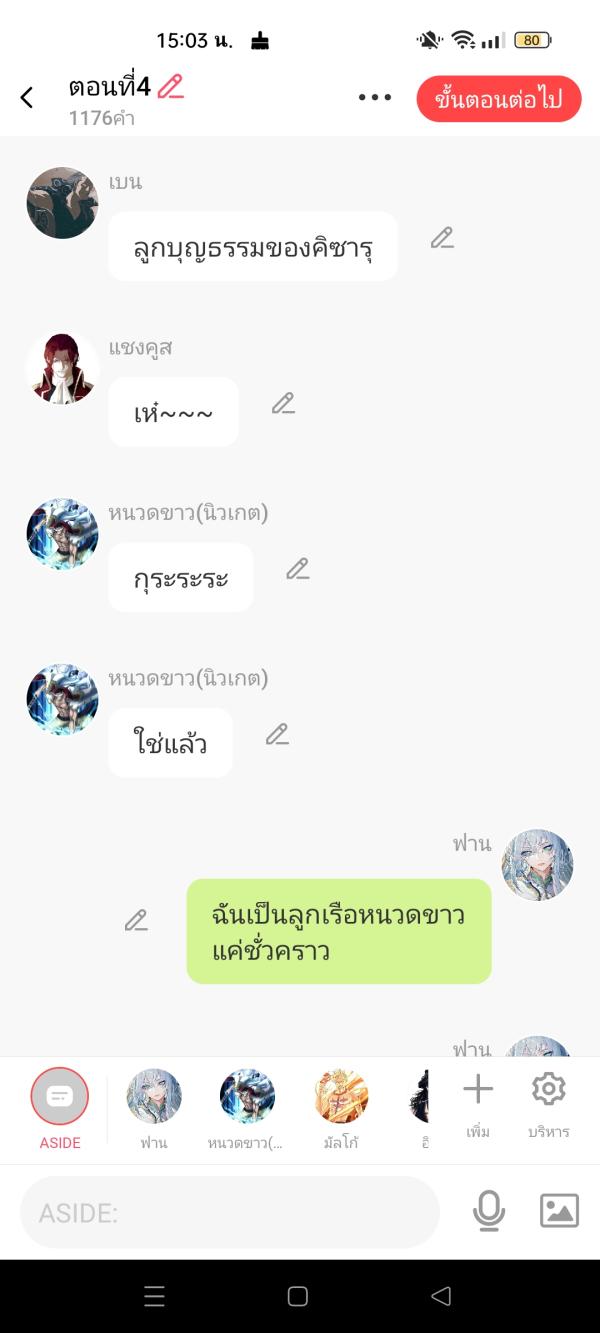600x1333 pixels.
Task: Open the three-dot overflow menu
Action: [x=375, y=97]
